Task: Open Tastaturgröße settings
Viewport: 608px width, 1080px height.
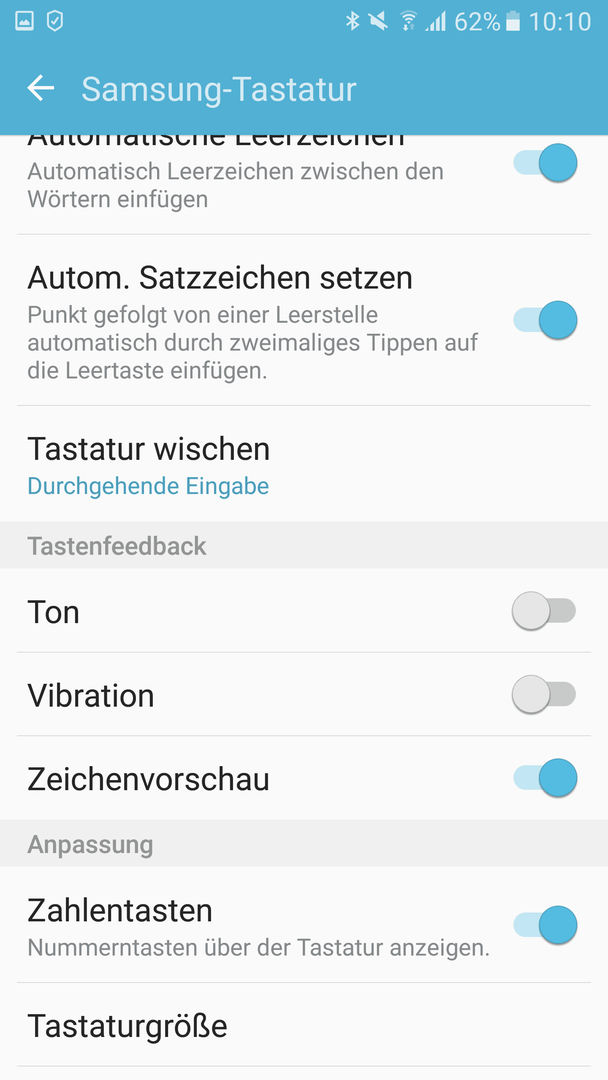Action: [x=304, y=1026]
